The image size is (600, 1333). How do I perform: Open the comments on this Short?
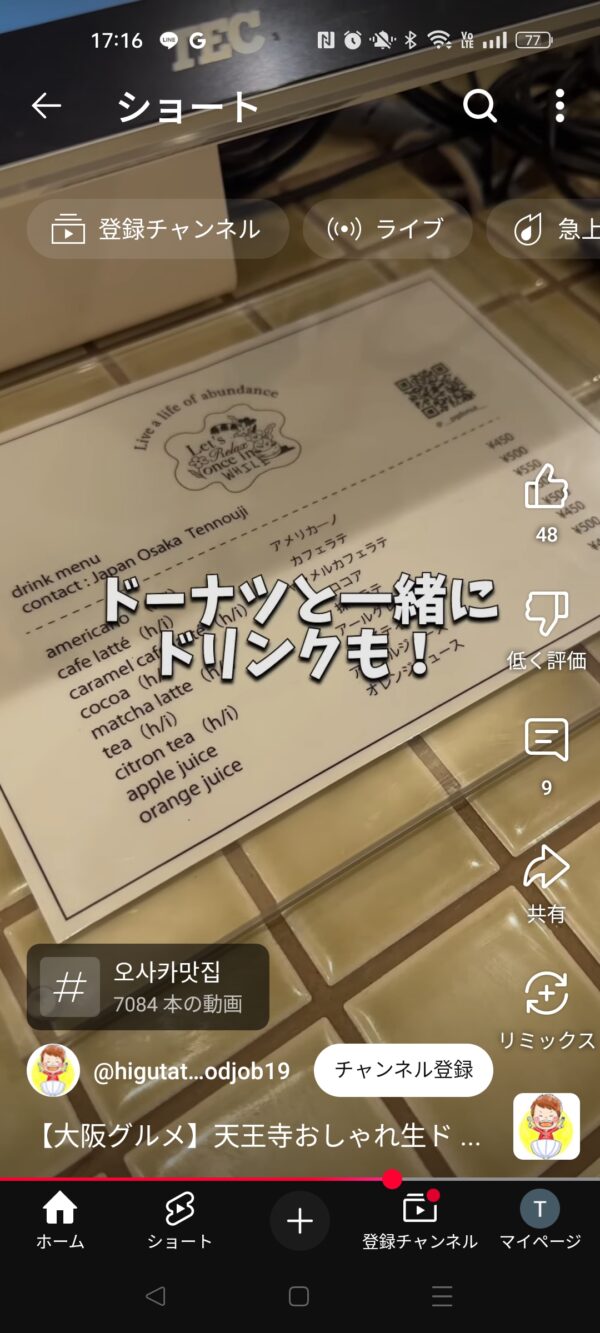click(x=546, y=742)
